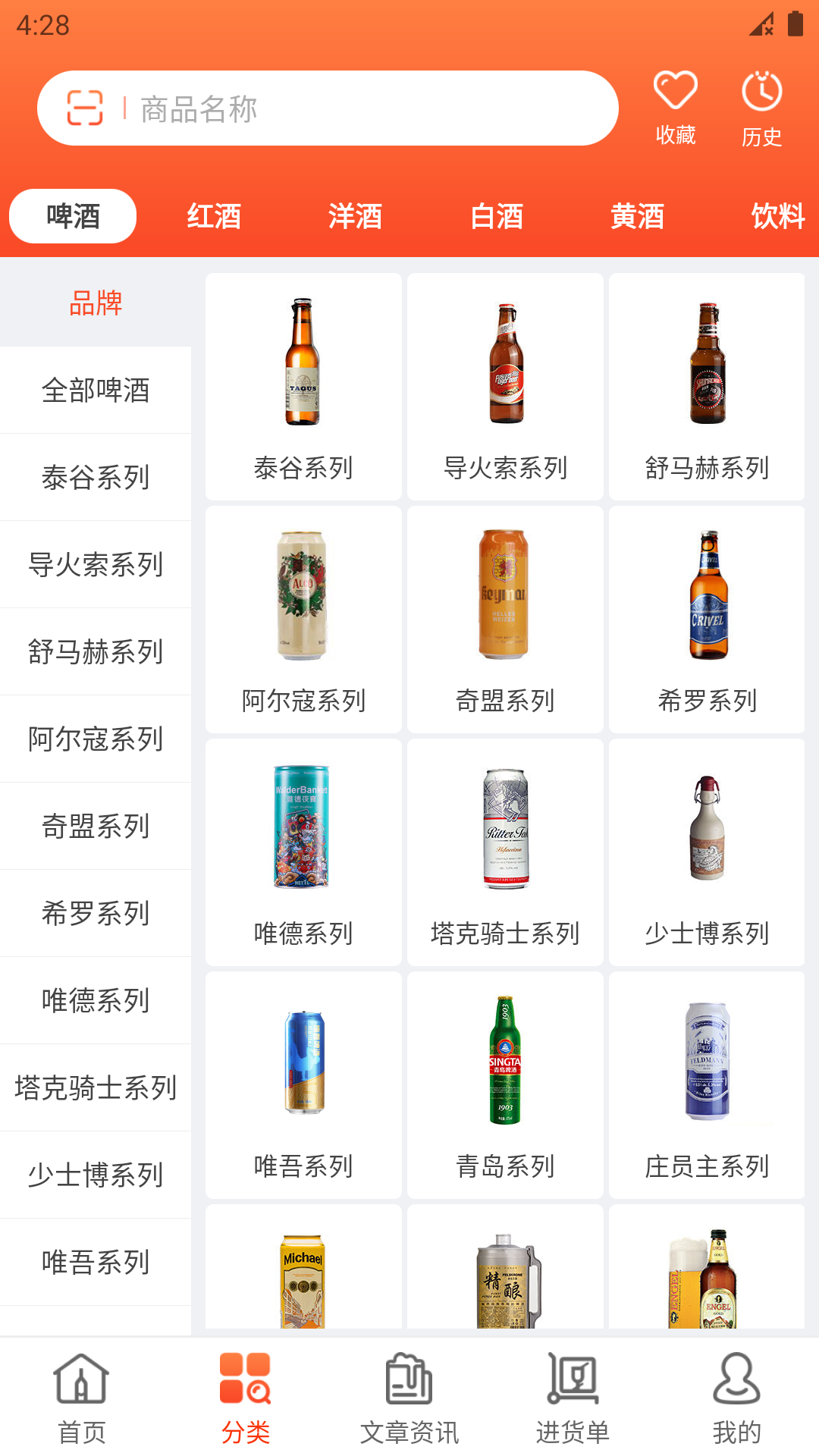Open the 舒马赫系列 card
Screen dimensions: 819x1456
click(707, 387)
